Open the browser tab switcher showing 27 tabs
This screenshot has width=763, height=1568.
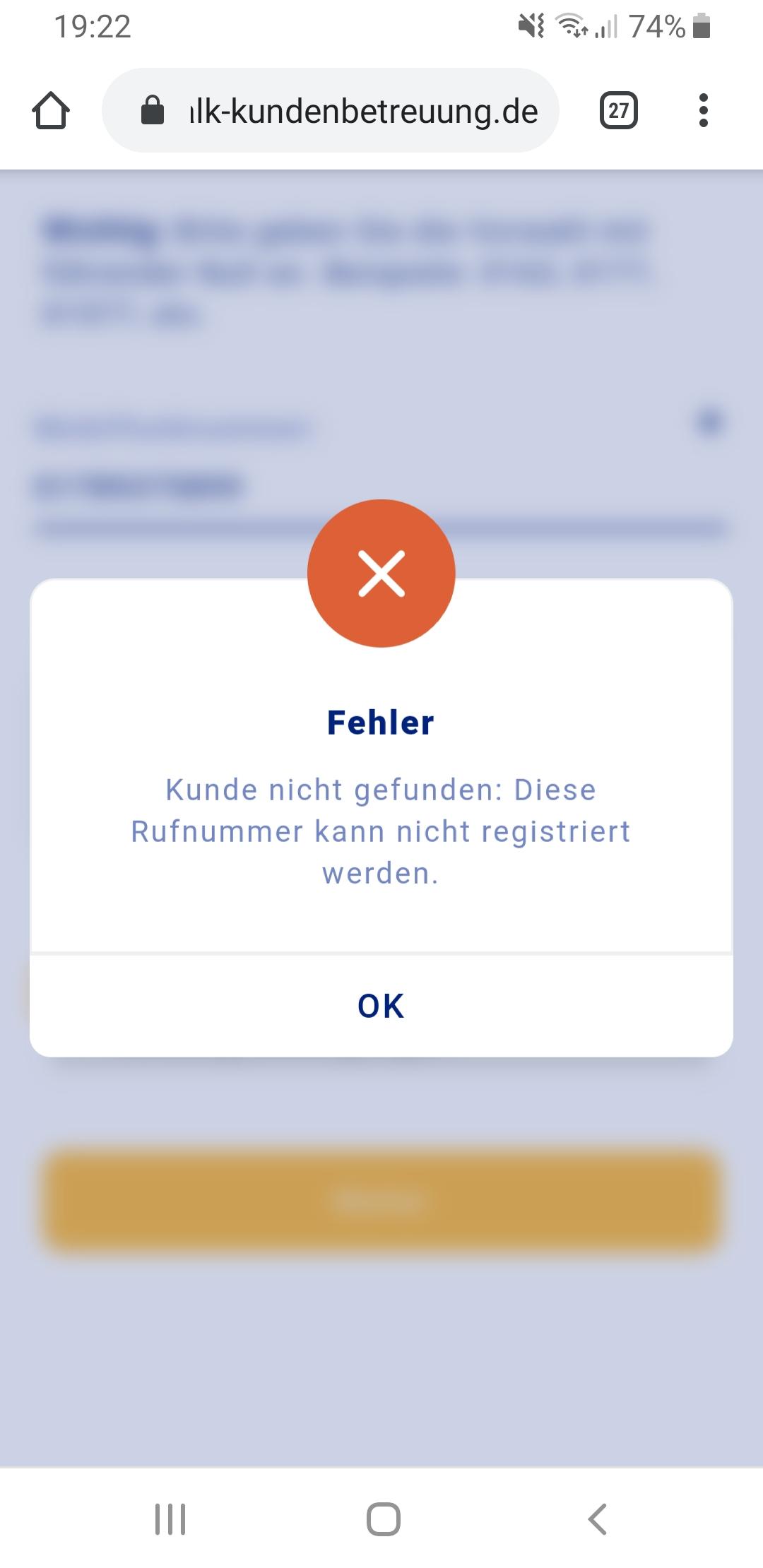617,110
